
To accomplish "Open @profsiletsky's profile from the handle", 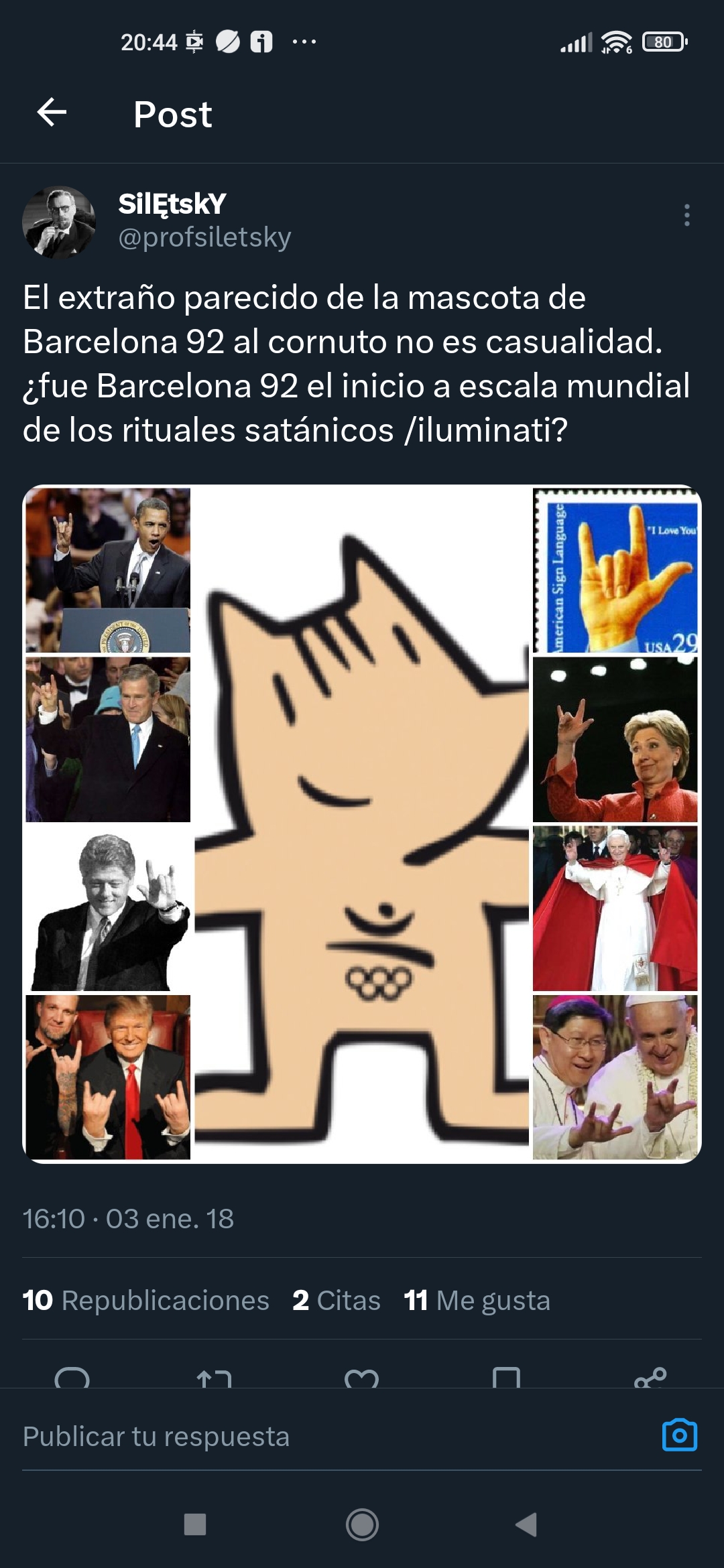I will [x=204, y=237].
